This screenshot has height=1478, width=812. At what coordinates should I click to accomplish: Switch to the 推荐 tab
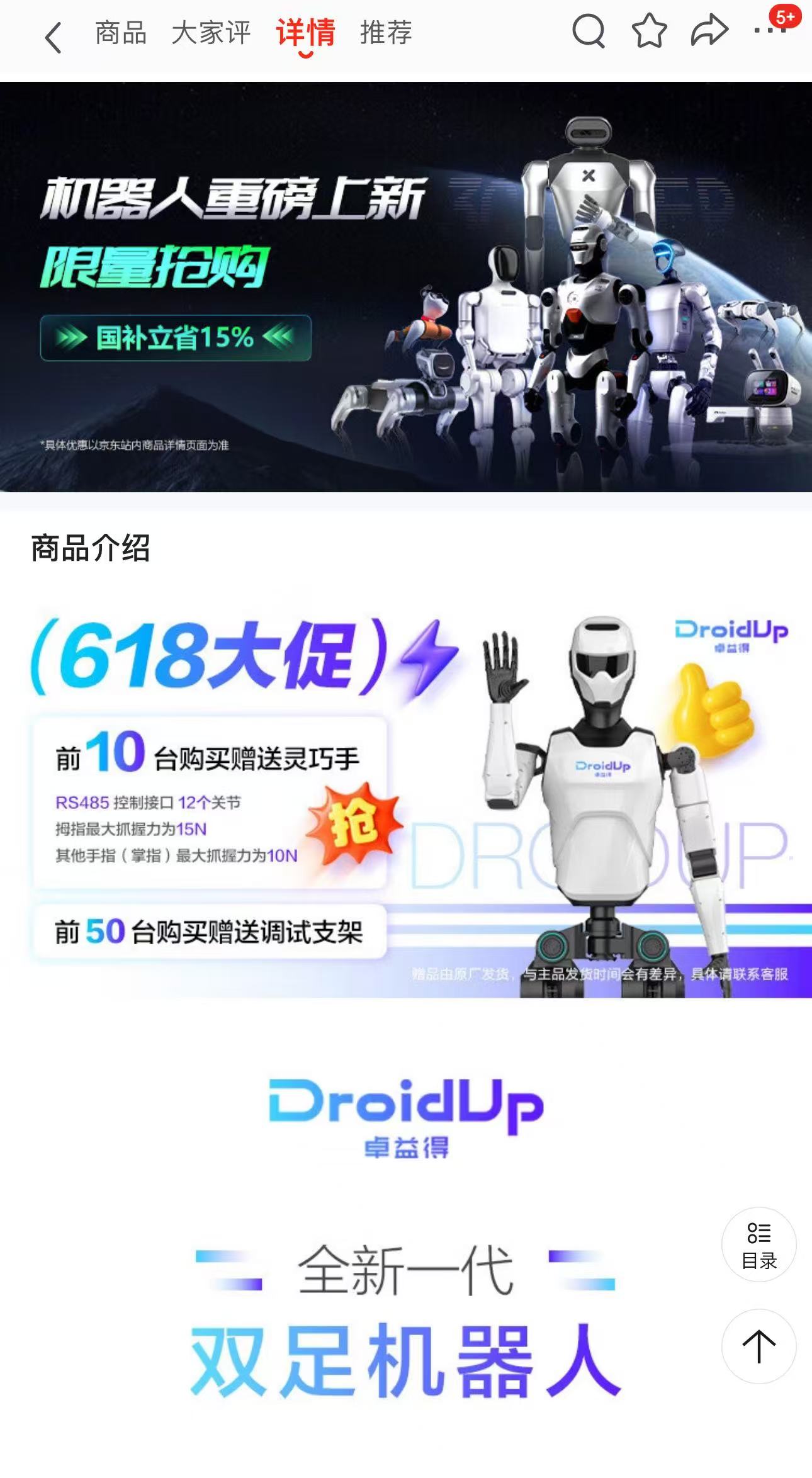386,33
